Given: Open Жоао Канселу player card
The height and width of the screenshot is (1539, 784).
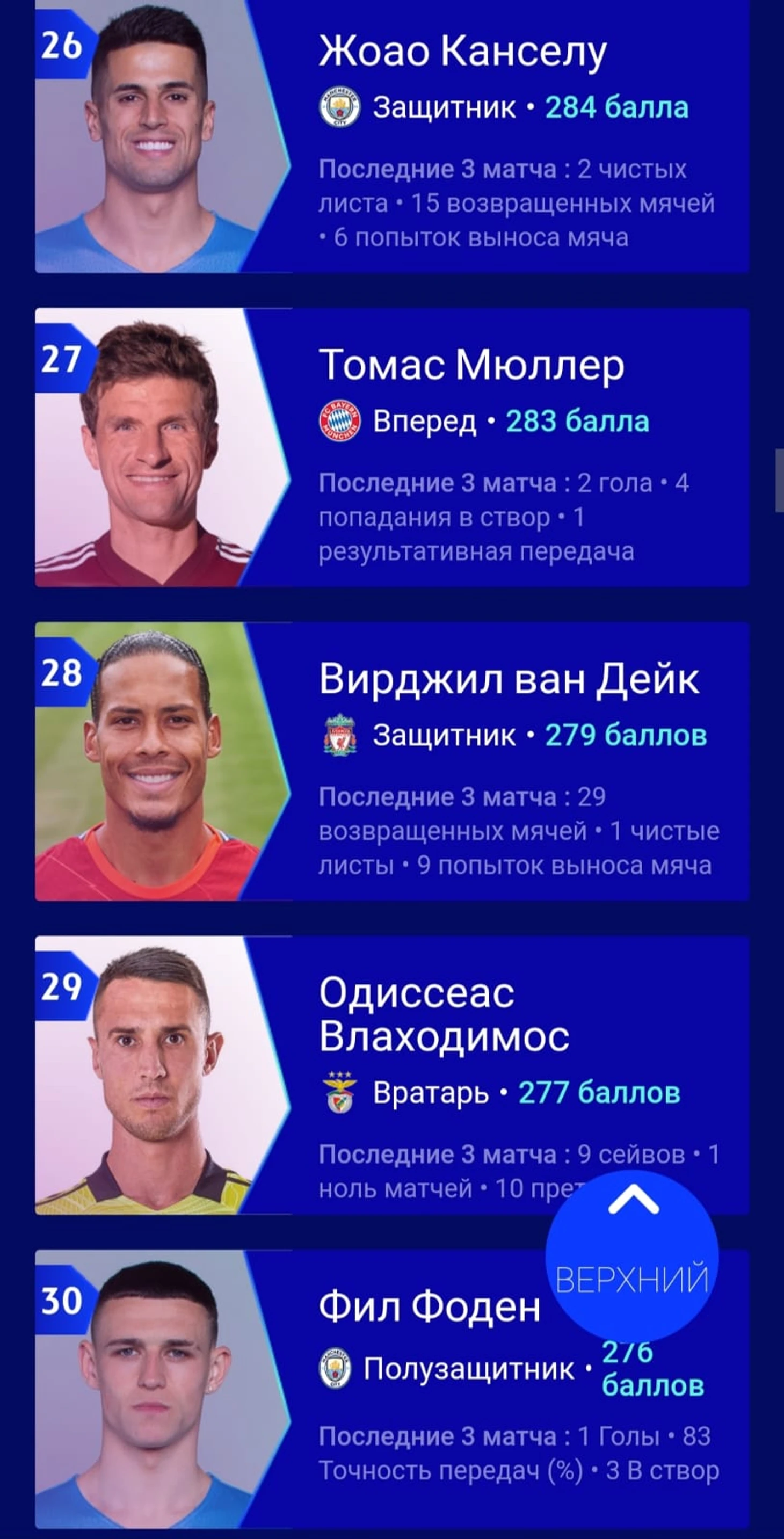Looking at the screenshot, I should (391, 136).
